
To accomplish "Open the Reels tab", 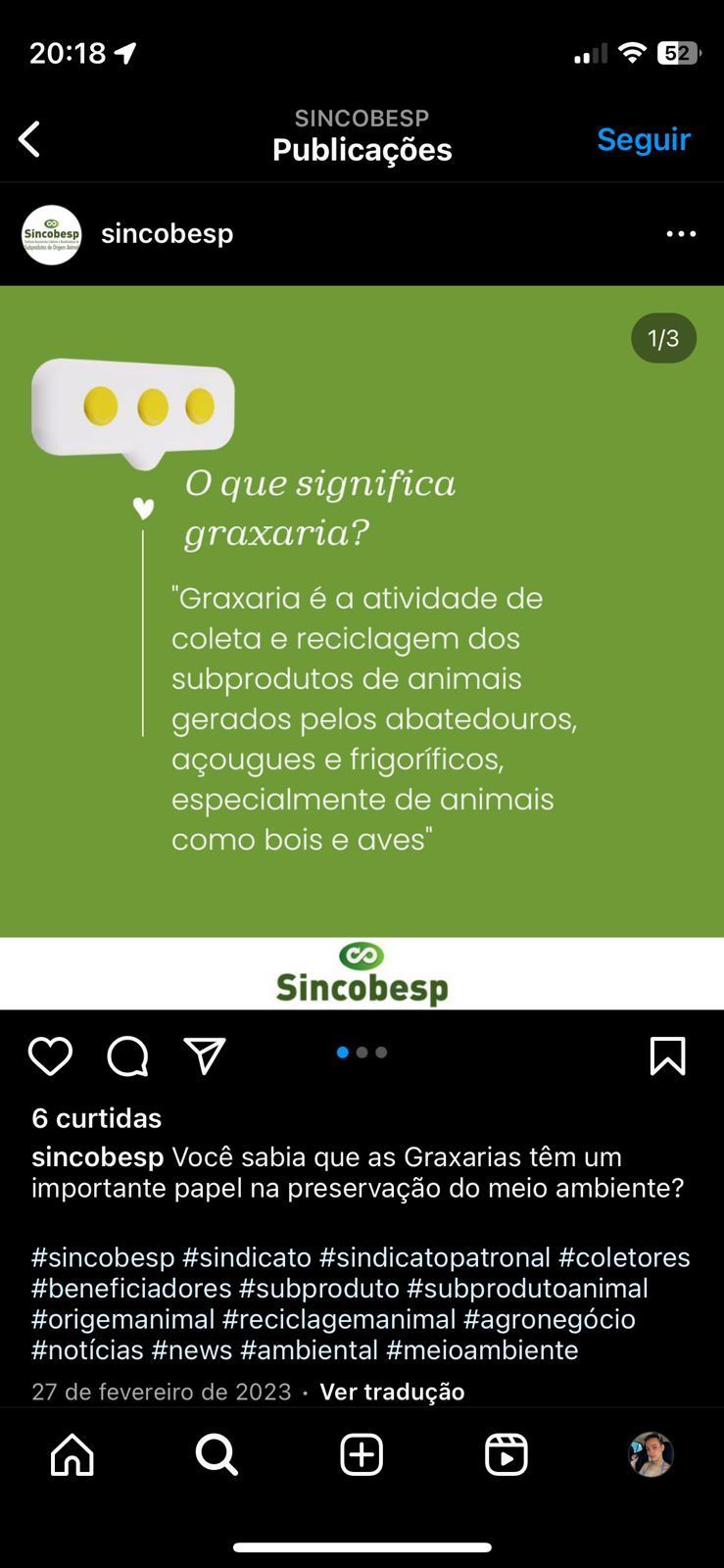I will coord(507,1455).
